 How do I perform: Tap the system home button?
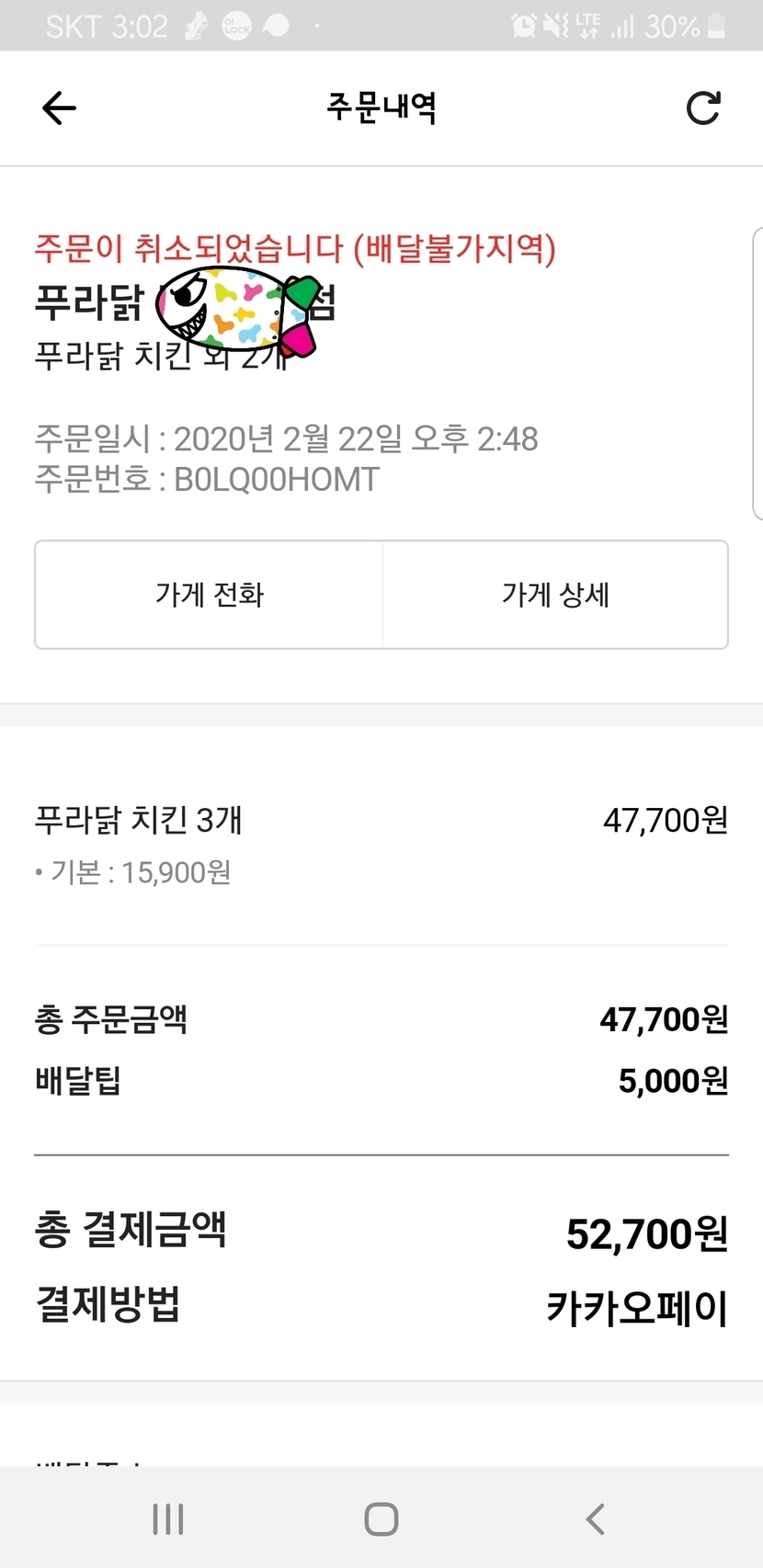click(381, 1519)
